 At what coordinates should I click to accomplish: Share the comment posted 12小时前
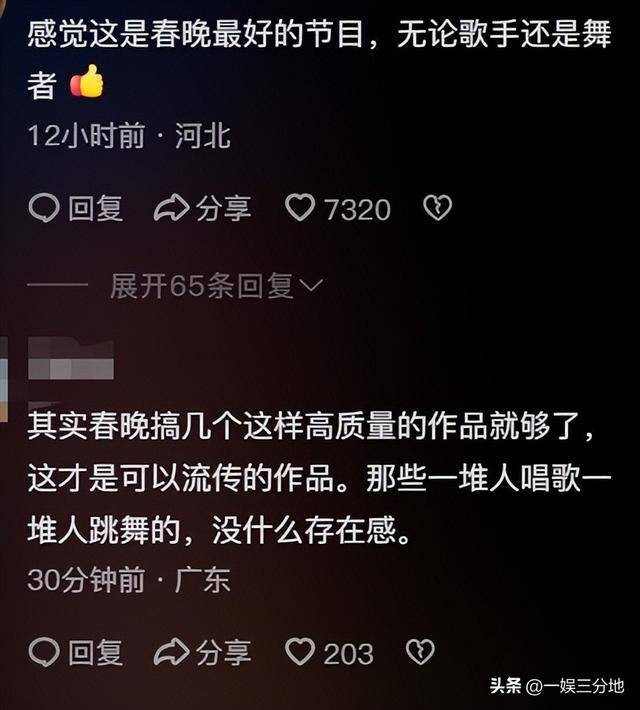tap(202, 208)
